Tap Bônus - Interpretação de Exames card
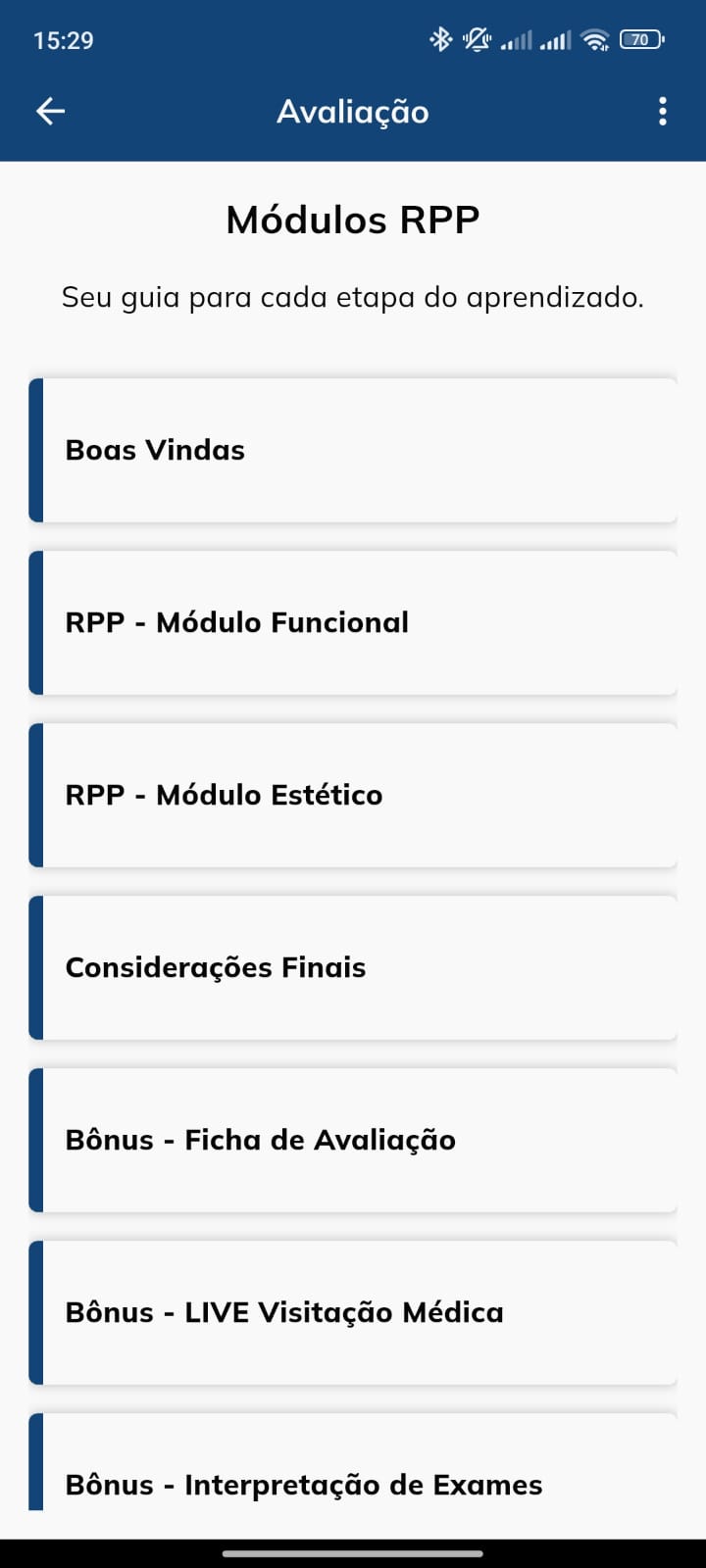The height and width of the screenshot is (1568, 706). [x=353, y=1462]
